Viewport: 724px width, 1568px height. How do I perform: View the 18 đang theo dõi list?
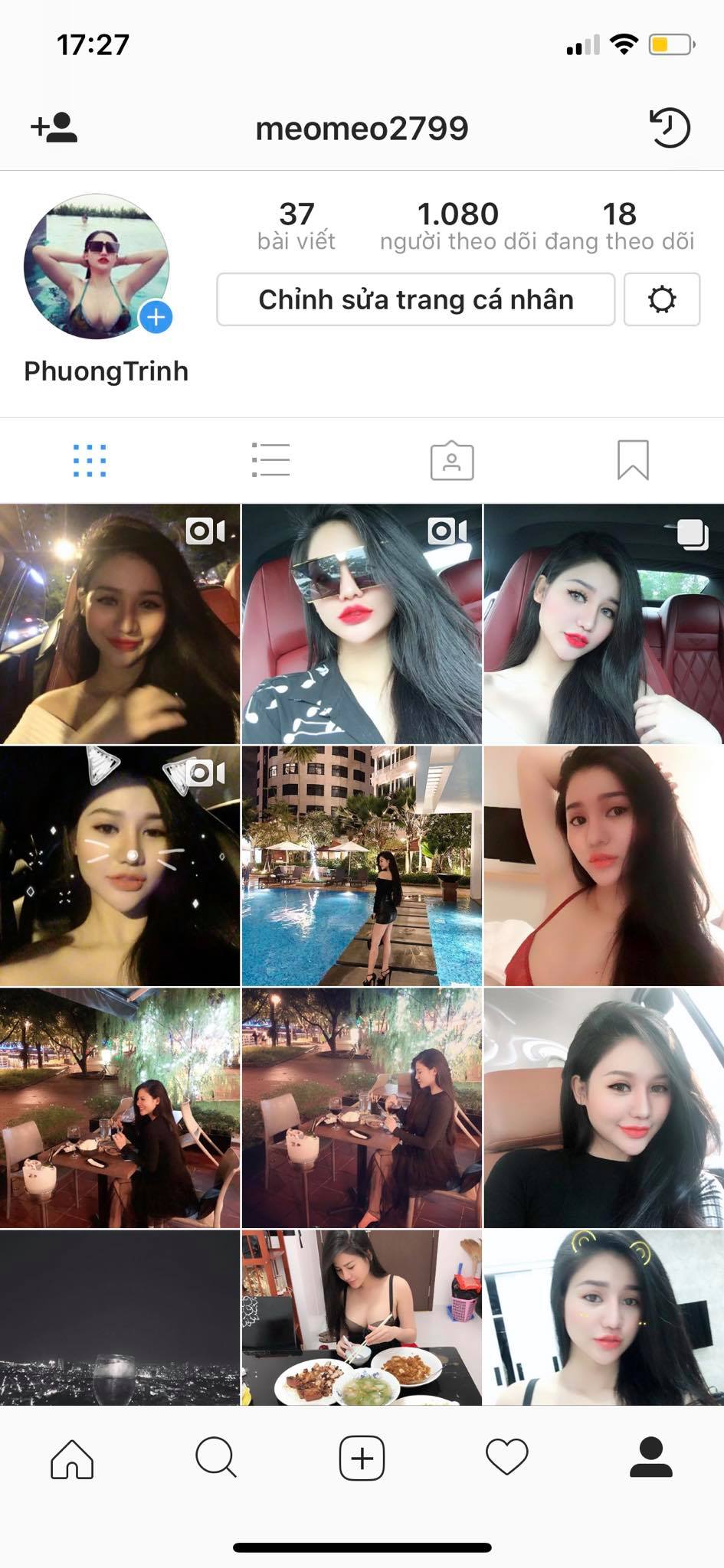click(619, 226)
